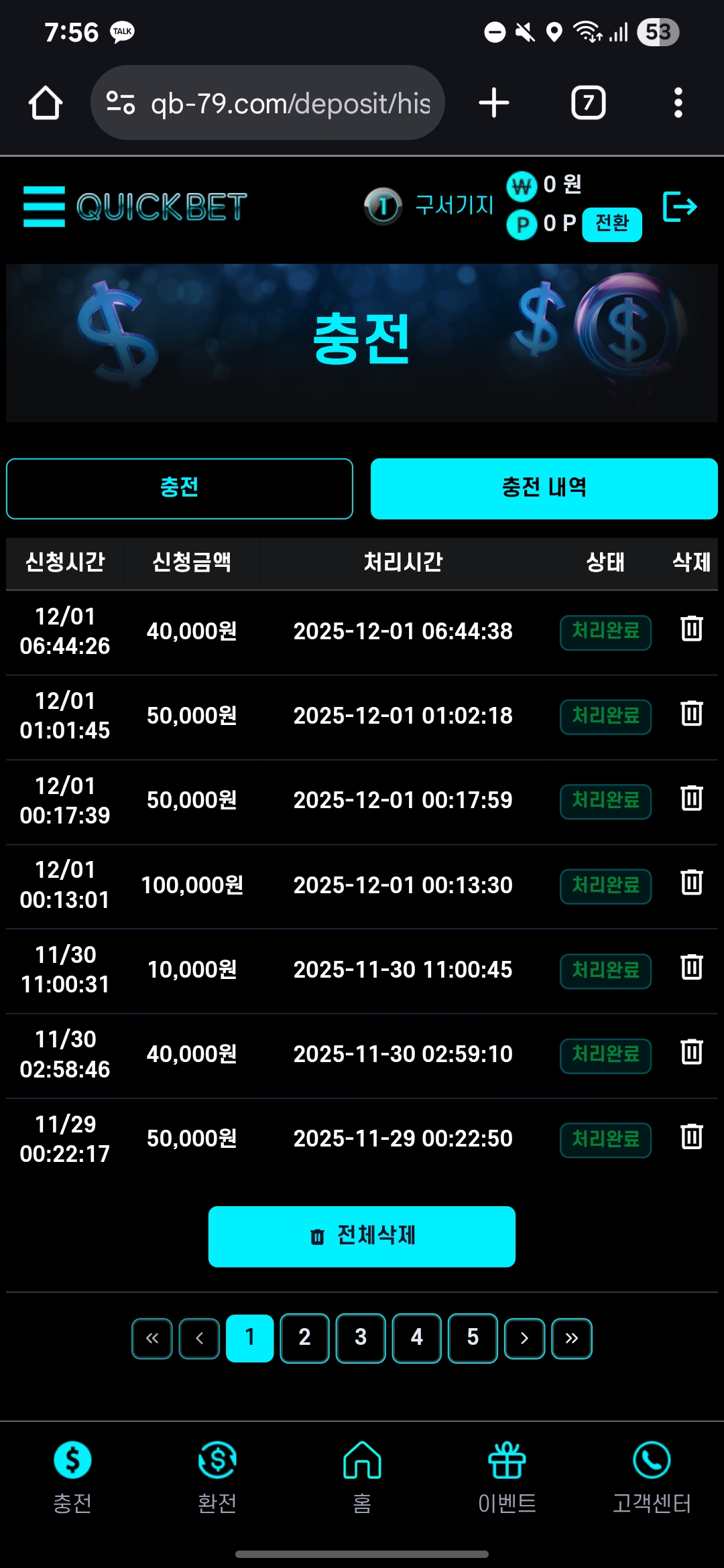724x1568 pixels.
Task: Open the browser tab switcher showing 7 tabs
Action: click(x=586, y=102)
